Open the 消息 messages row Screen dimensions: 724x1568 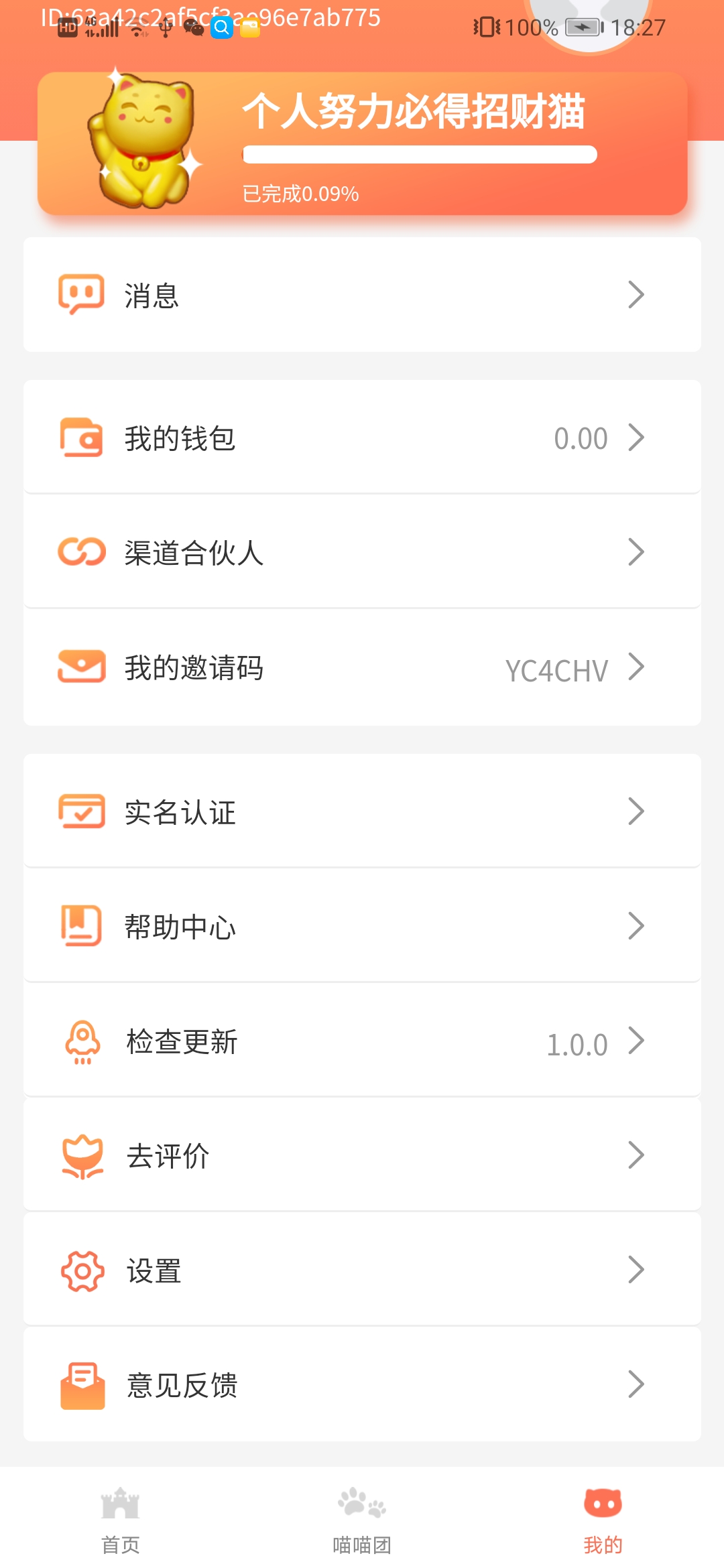pos(362,295)
